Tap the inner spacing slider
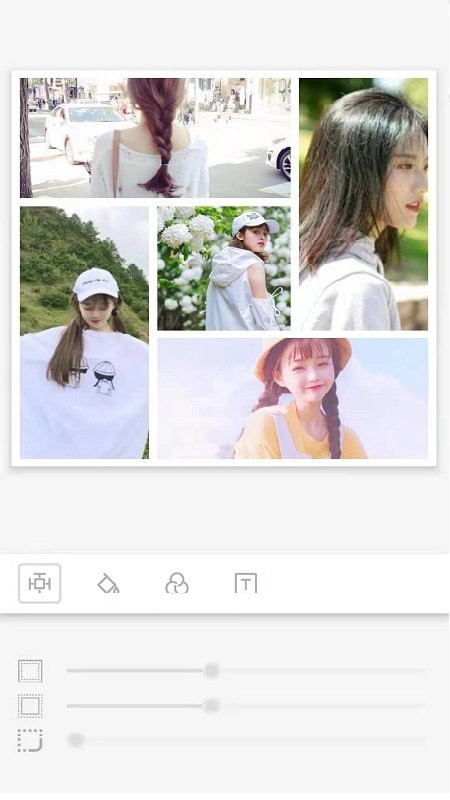Image resolution: width=450 pixels, height=800 pixels. (x=246, y=706)
